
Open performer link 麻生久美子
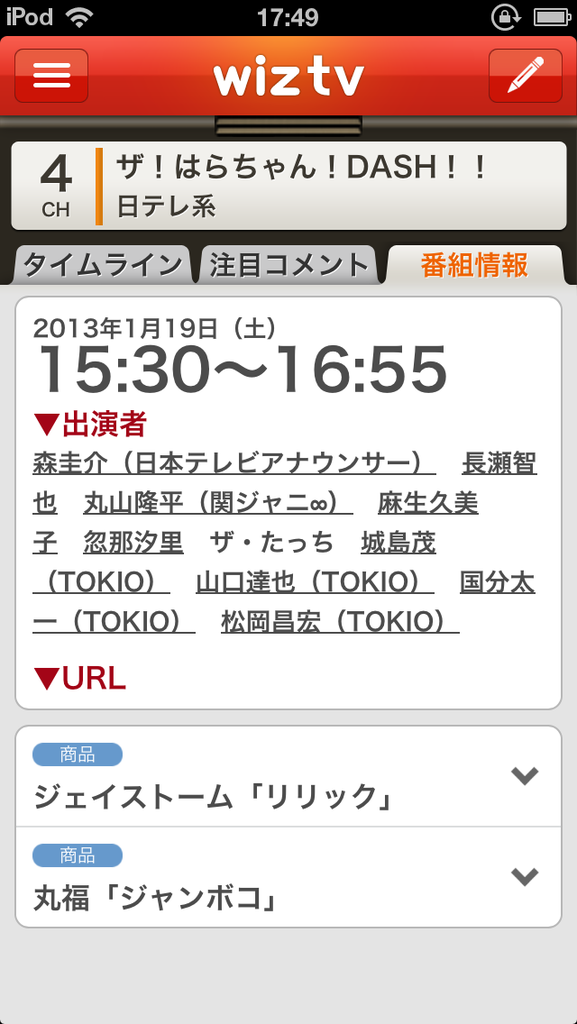click(428, 504)
